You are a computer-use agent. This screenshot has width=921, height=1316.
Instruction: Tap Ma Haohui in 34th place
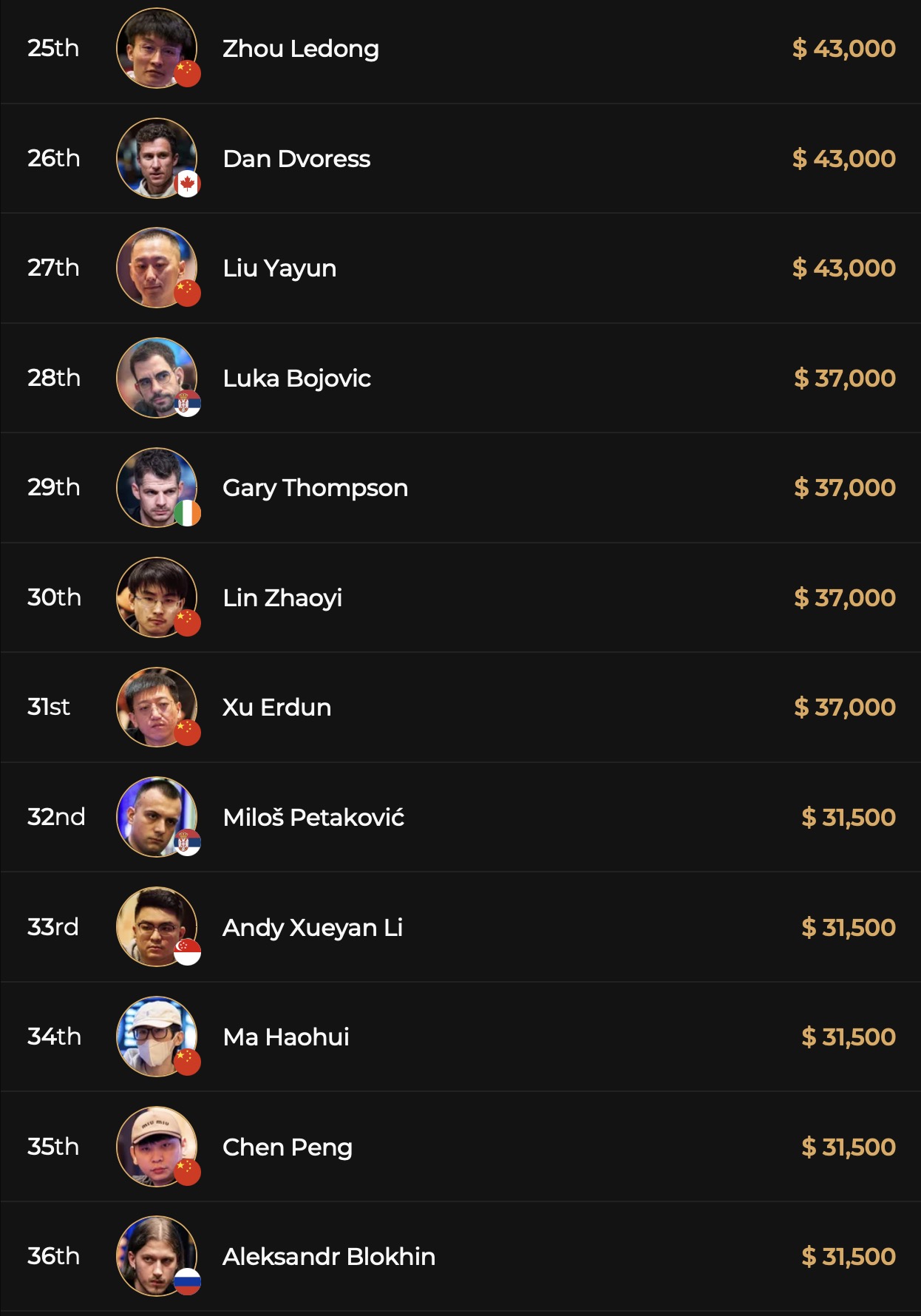(286, 1037)
